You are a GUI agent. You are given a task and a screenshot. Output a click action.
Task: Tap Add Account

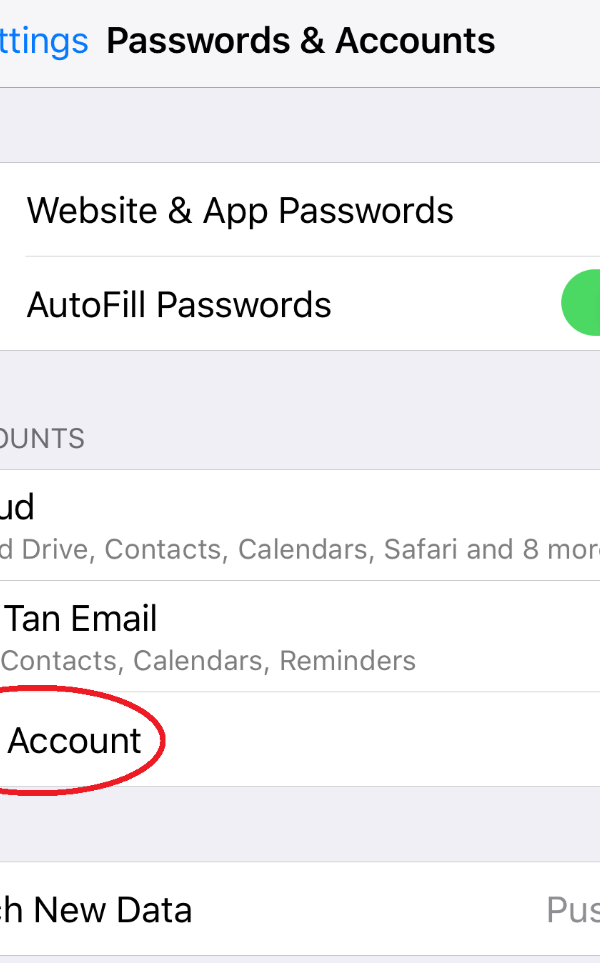pyautogui.click(x=300, y=739)
